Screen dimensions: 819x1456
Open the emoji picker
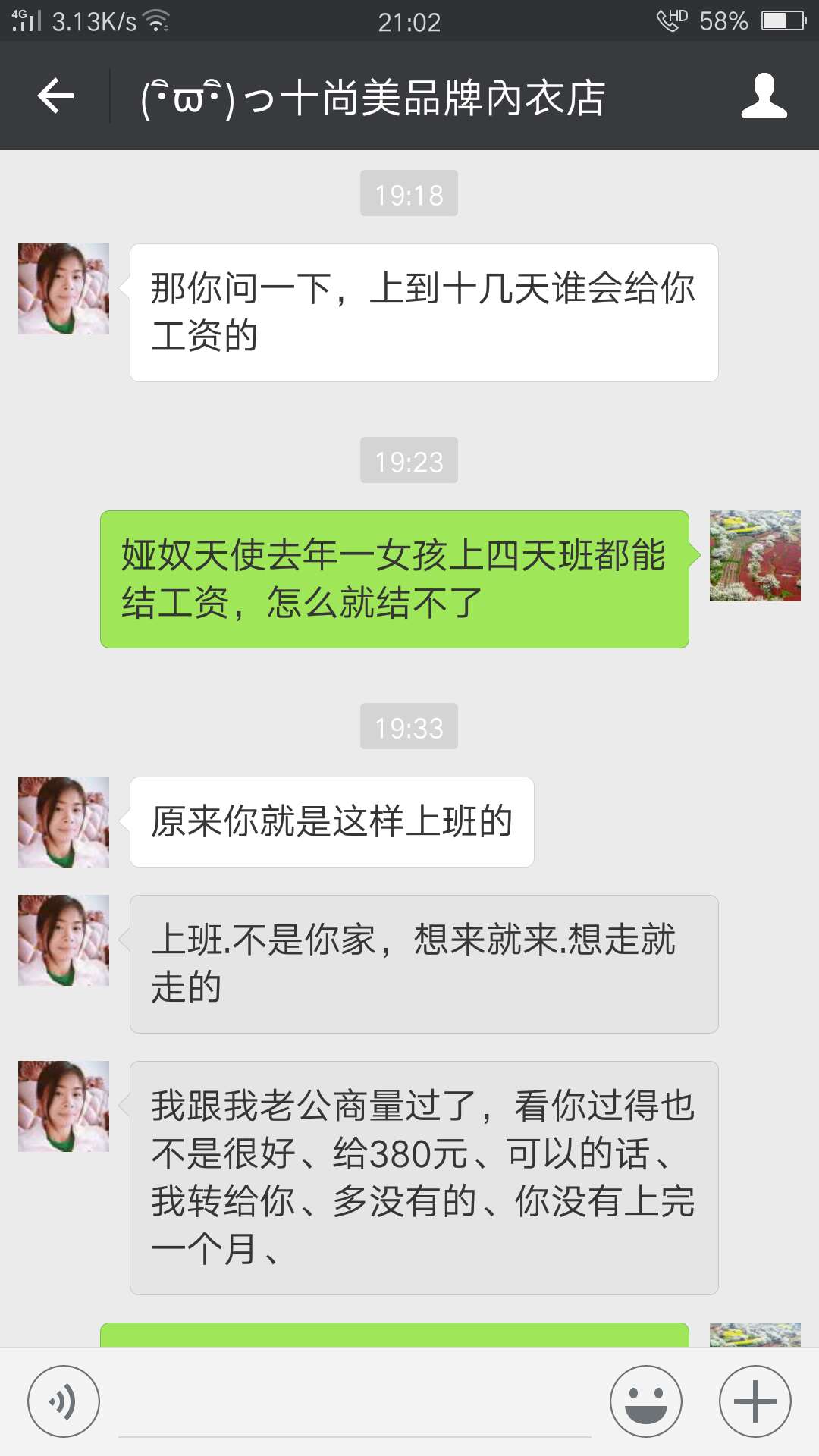click(x=645, y=1401)
